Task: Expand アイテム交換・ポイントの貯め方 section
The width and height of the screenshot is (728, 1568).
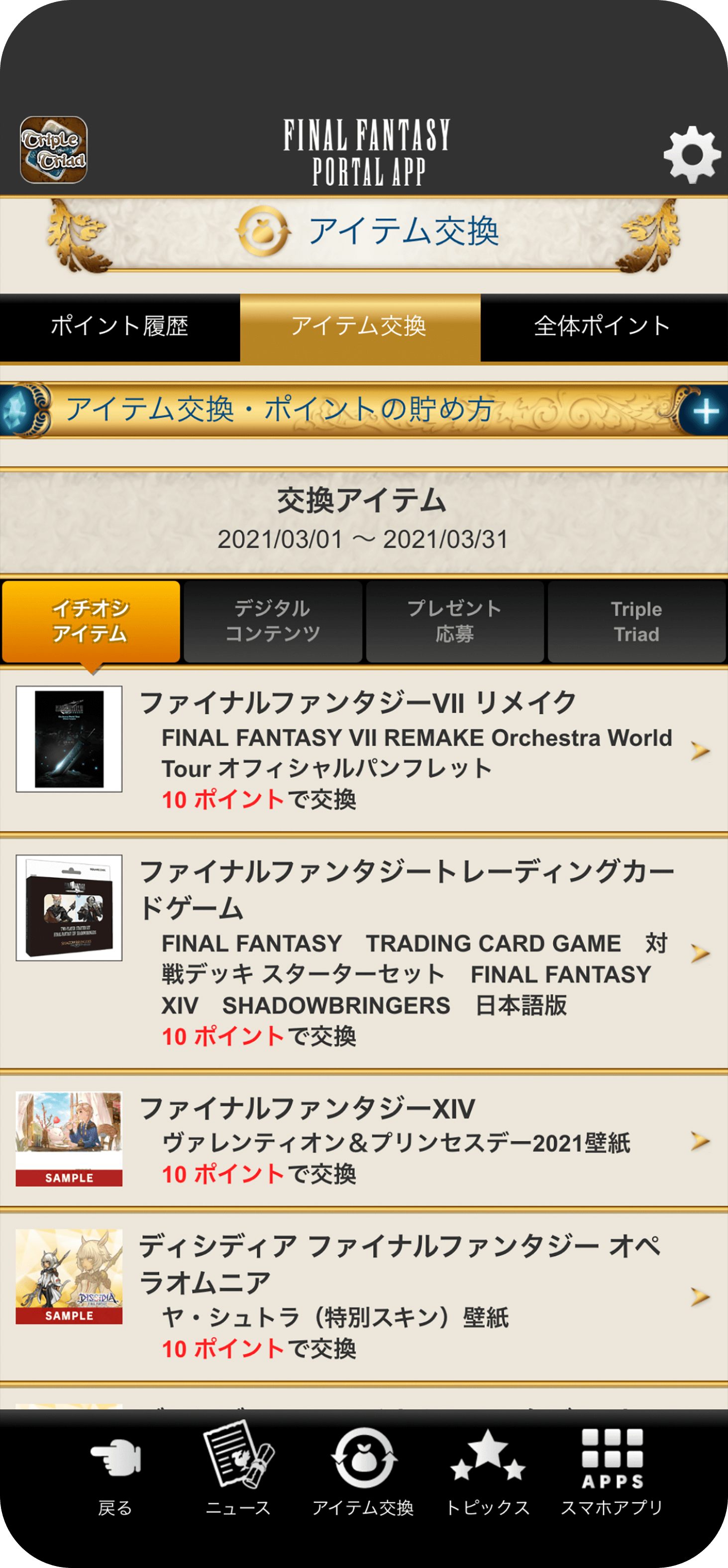Action: tap(705, 412)
